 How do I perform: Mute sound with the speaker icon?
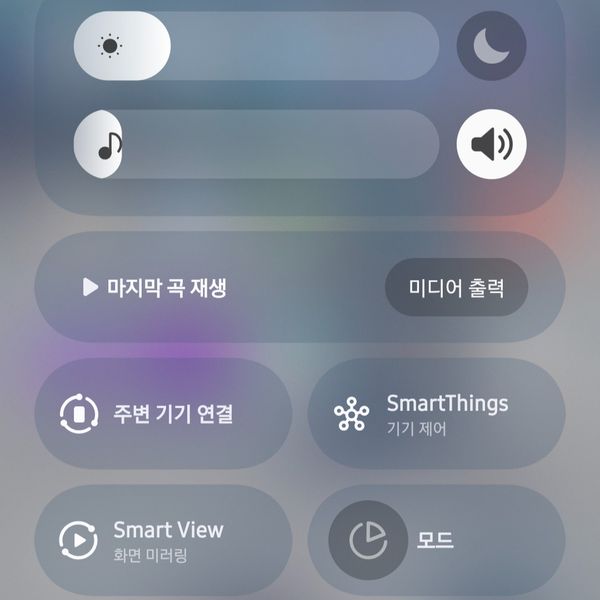pyautogui.click(x=491, y=145)
